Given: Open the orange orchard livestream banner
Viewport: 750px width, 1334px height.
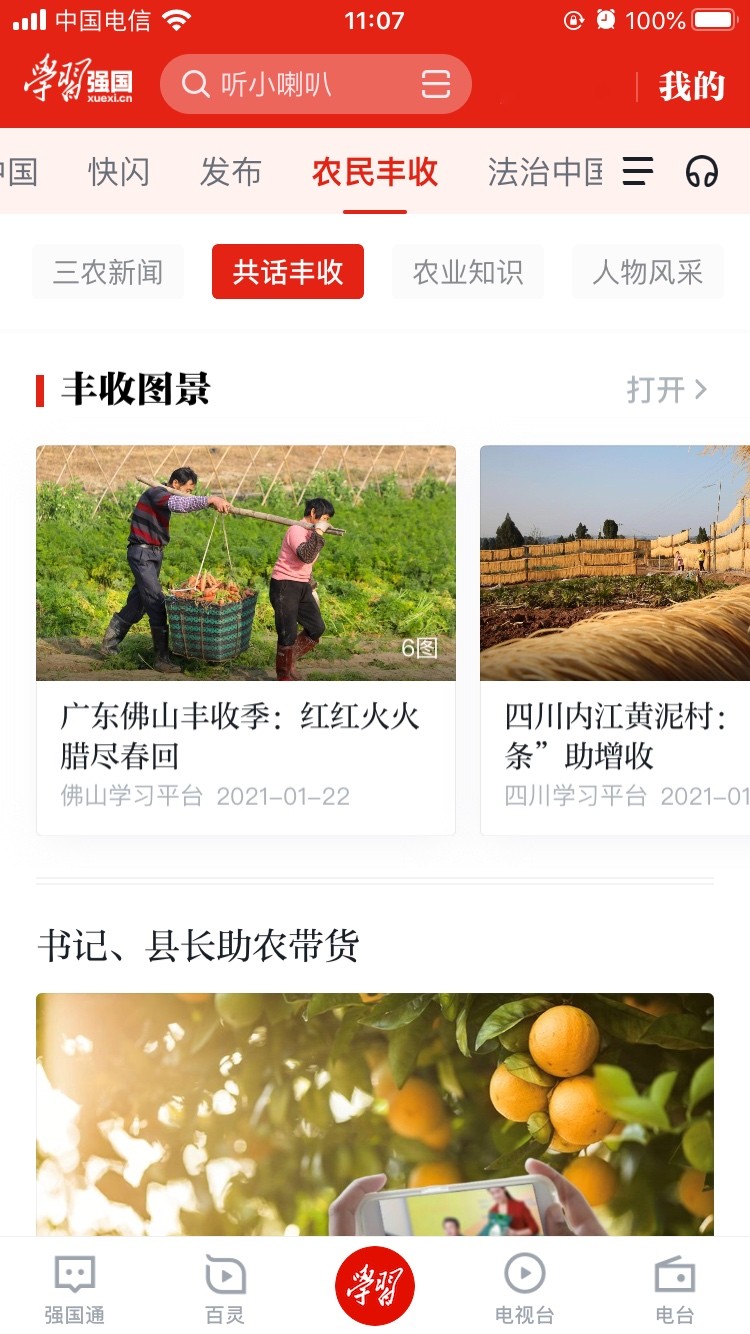Looking at the screenshot, I should pyautogui.click(x=375, y=1114).
